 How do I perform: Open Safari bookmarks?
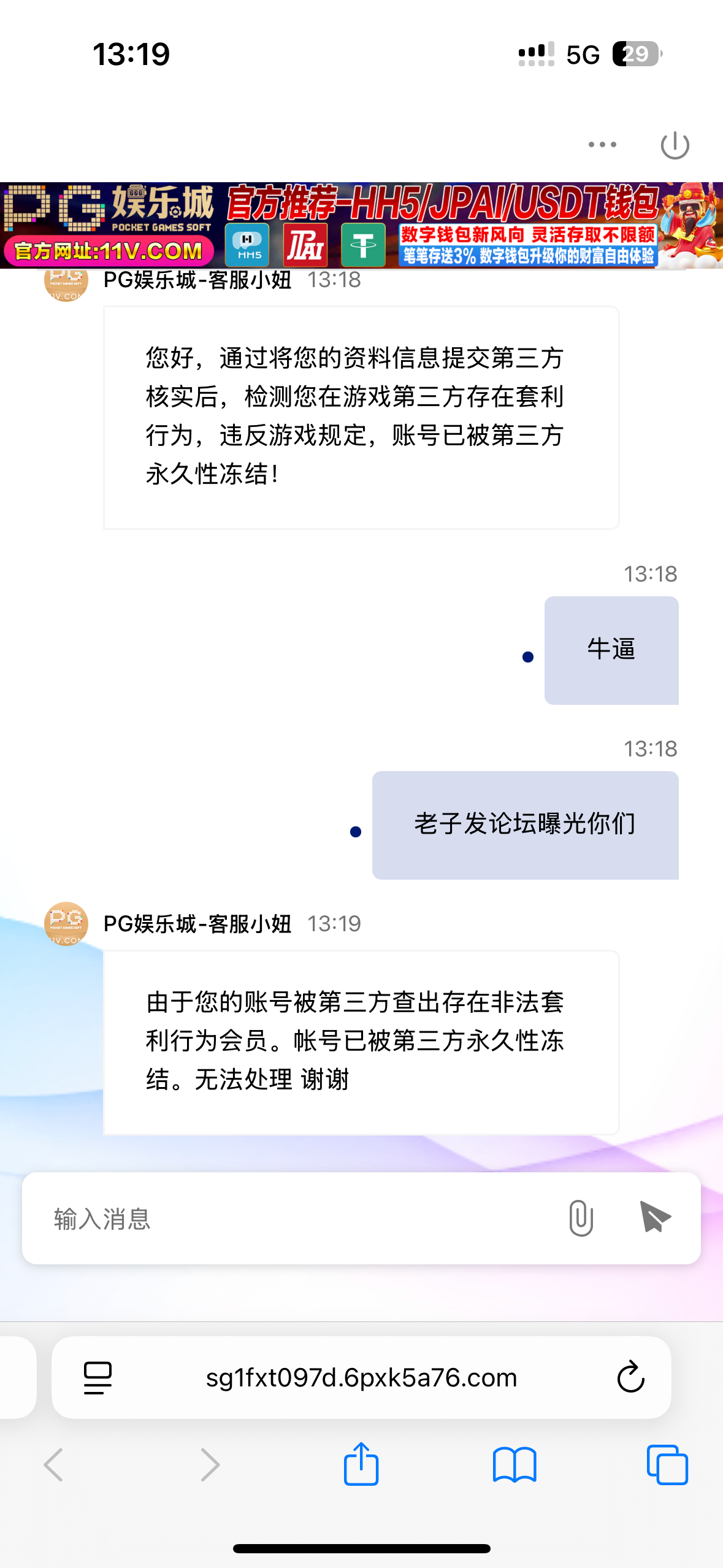(x=514, y=1465)
